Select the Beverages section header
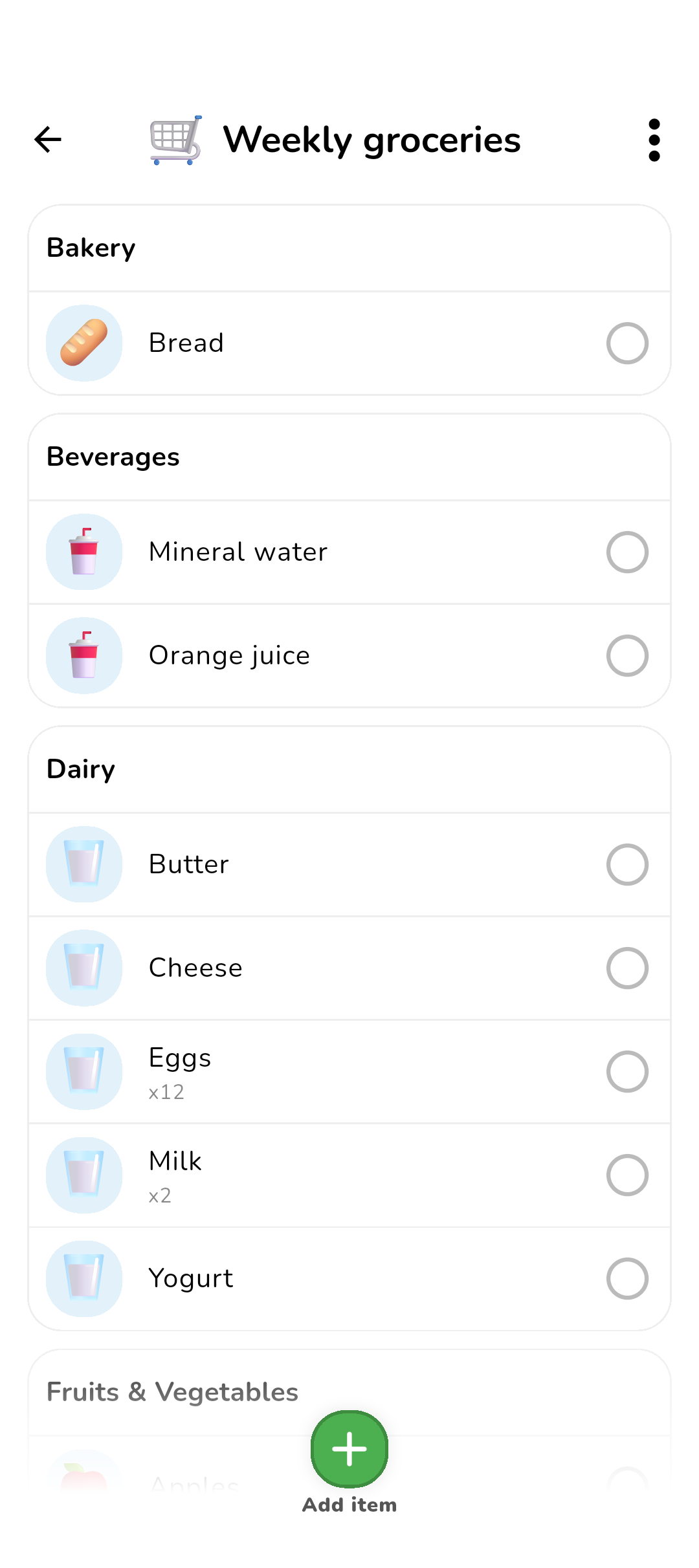The width and height of the screenshot is (699, 1568). (x=113, y=457)
